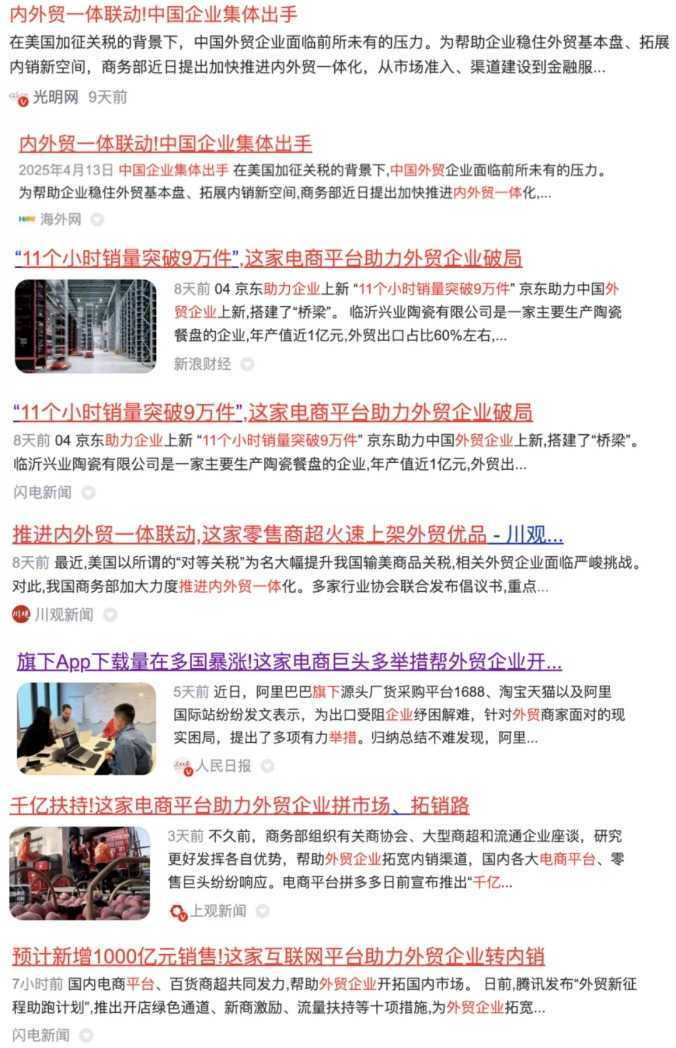Tap the small arrow icon beside 人民日报
The width and height of the screenshot is (676, 1048).
pyautogui.click(x=267, y=766)
